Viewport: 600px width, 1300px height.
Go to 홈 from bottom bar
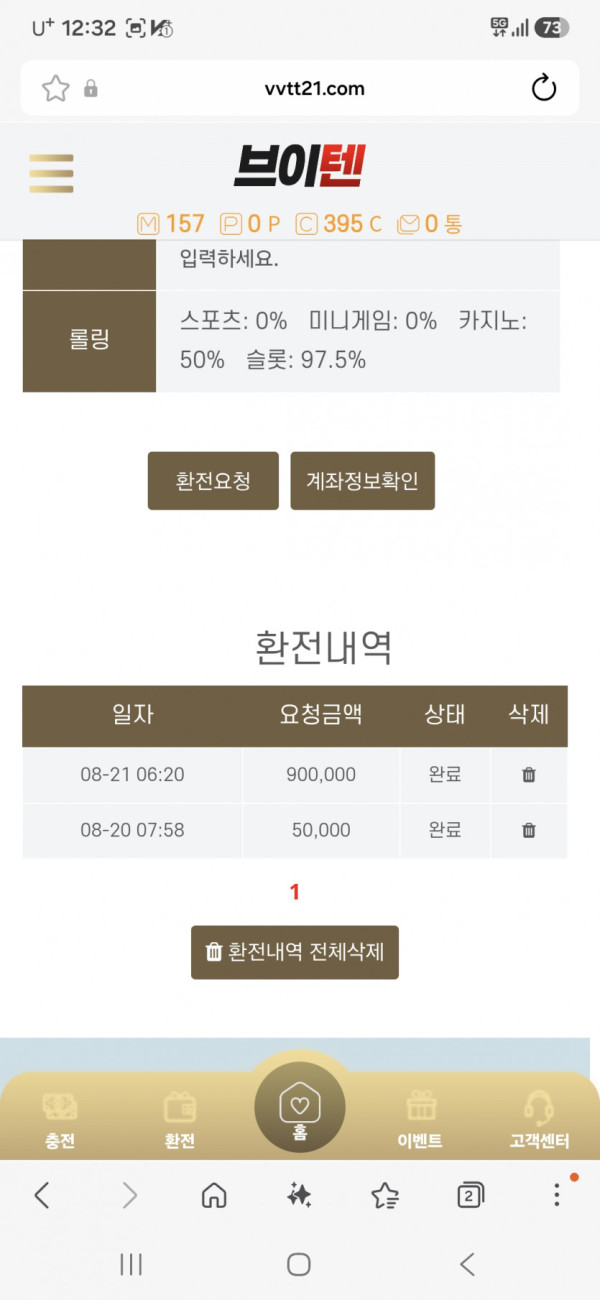[300, 1109]
